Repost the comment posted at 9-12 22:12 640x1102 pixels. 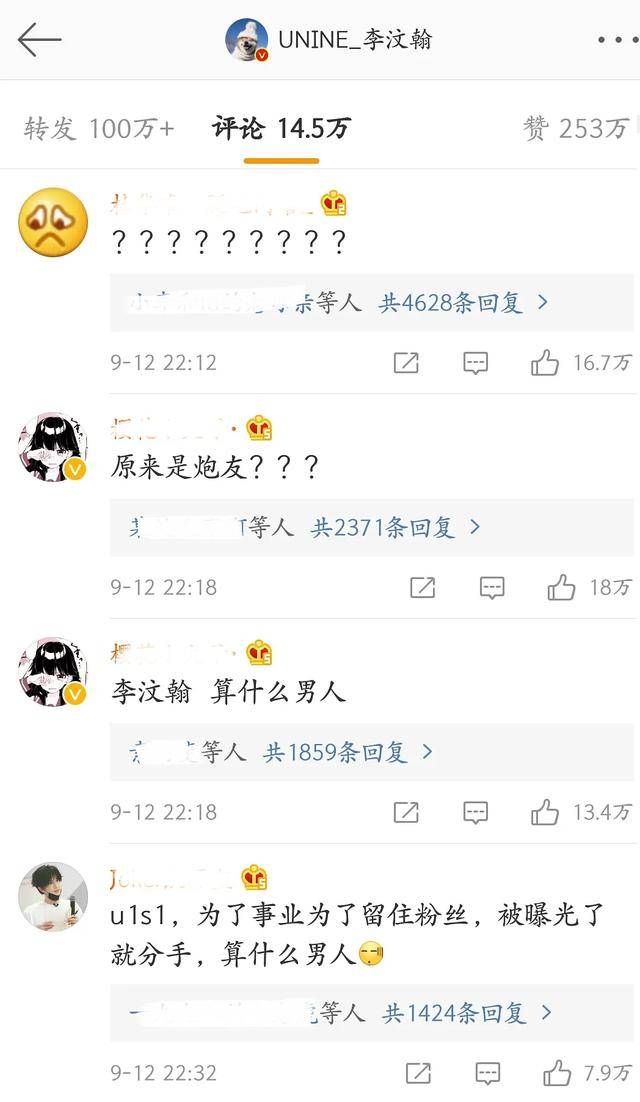406,363
